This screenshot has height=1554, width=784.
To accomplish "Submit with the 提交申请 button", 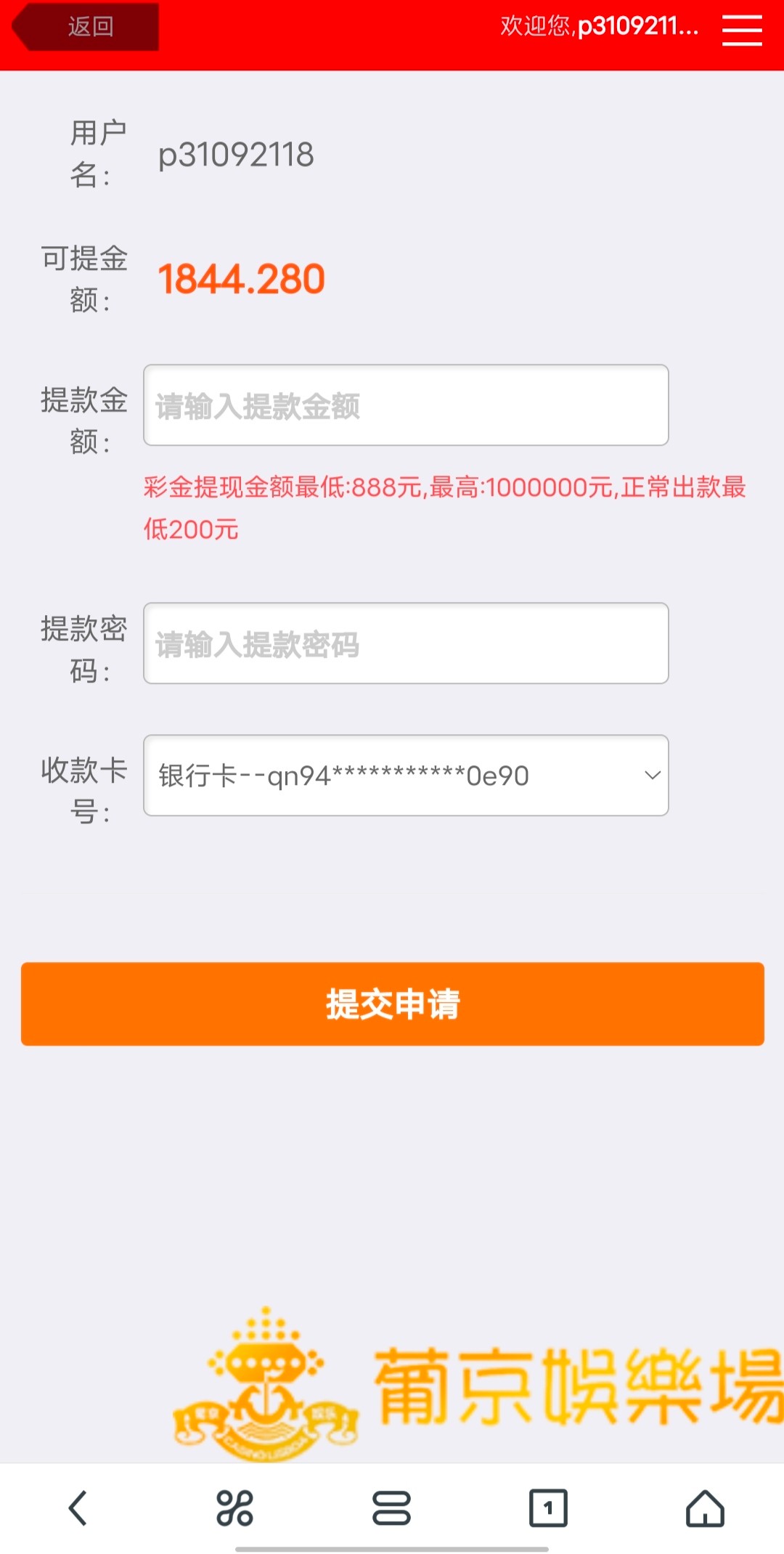I will point(392,1004).
